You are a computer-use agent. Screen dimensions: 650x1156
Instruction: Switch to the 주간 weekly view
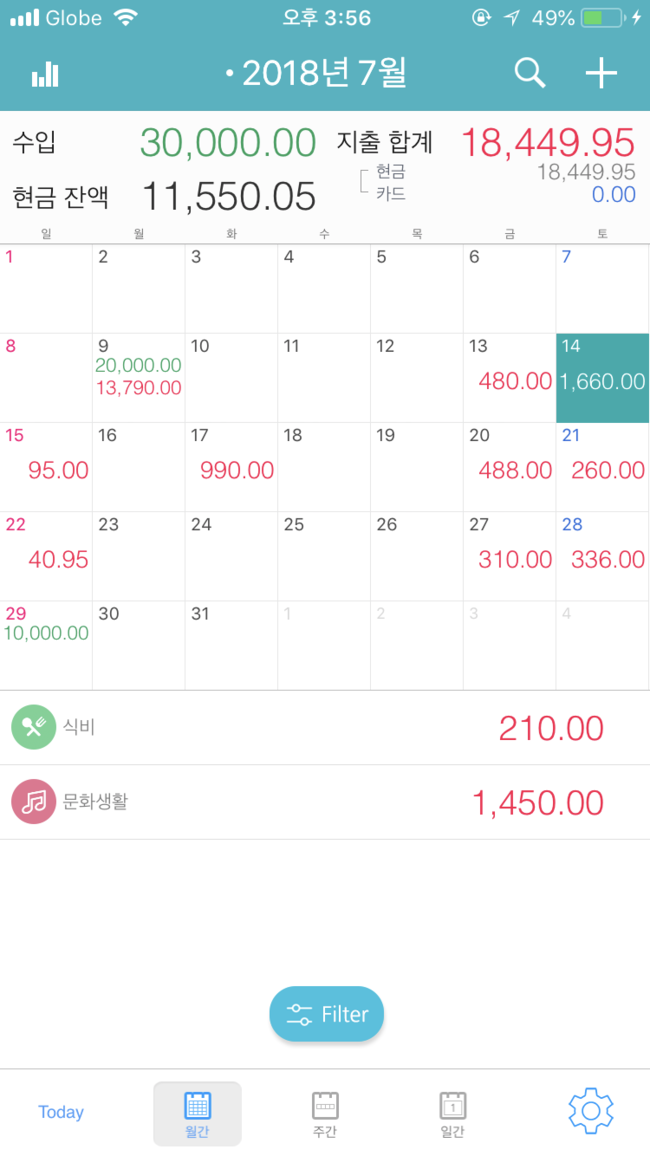tap(325, 1114)
